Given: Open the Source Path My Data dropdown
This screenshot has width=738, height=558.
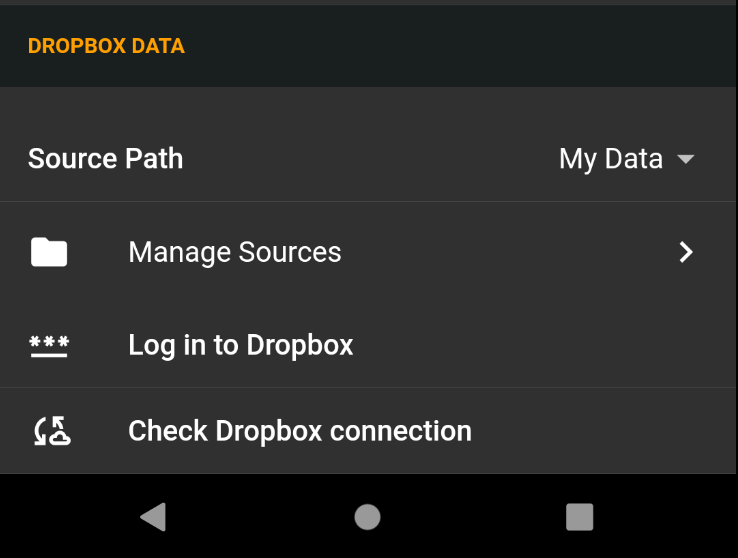Looking at the screenshot, I should [x=626, y=159].
